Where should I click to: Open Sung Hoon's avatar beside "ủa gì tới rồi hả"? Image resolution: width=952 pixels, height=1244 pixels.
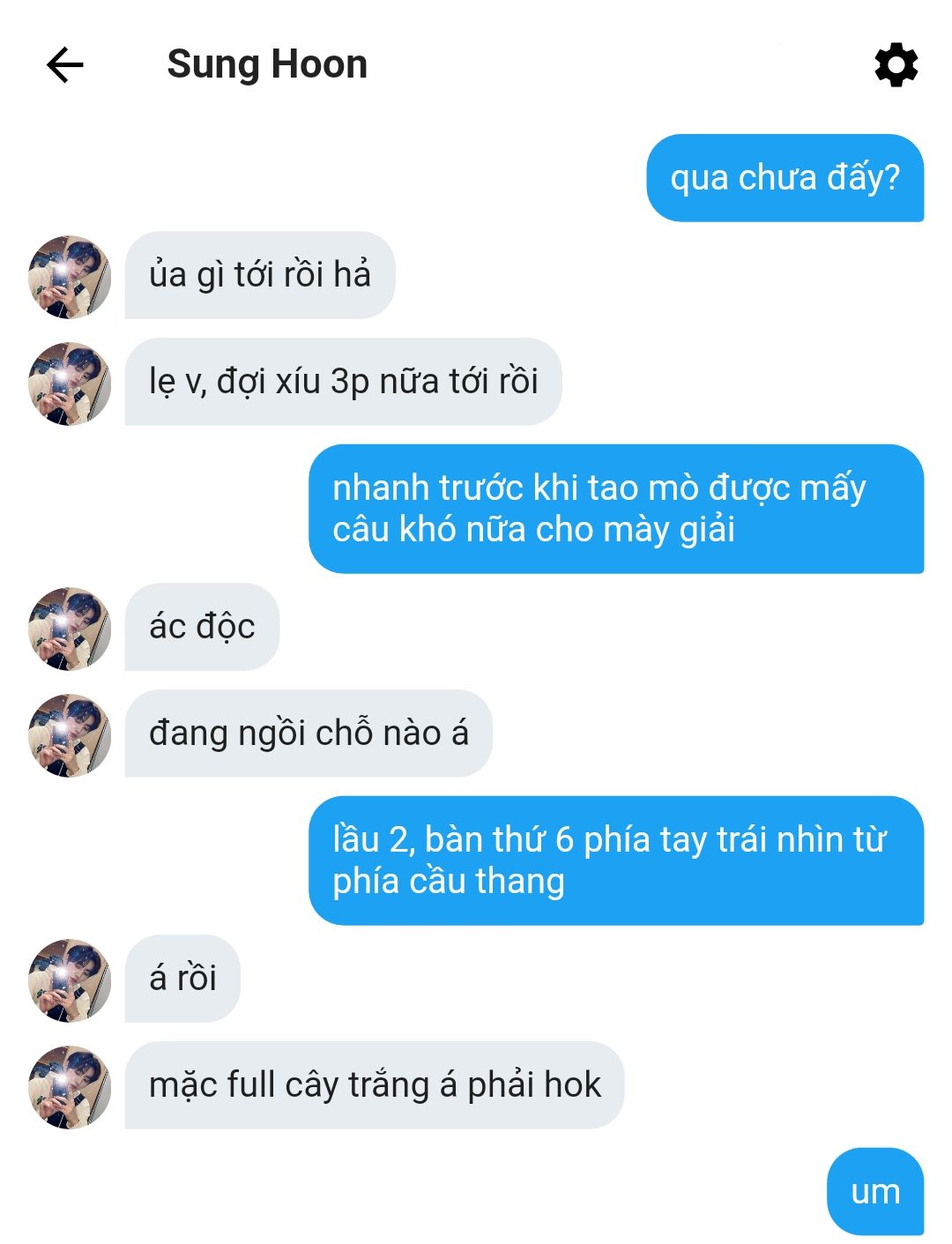click(x=70, y=277)
